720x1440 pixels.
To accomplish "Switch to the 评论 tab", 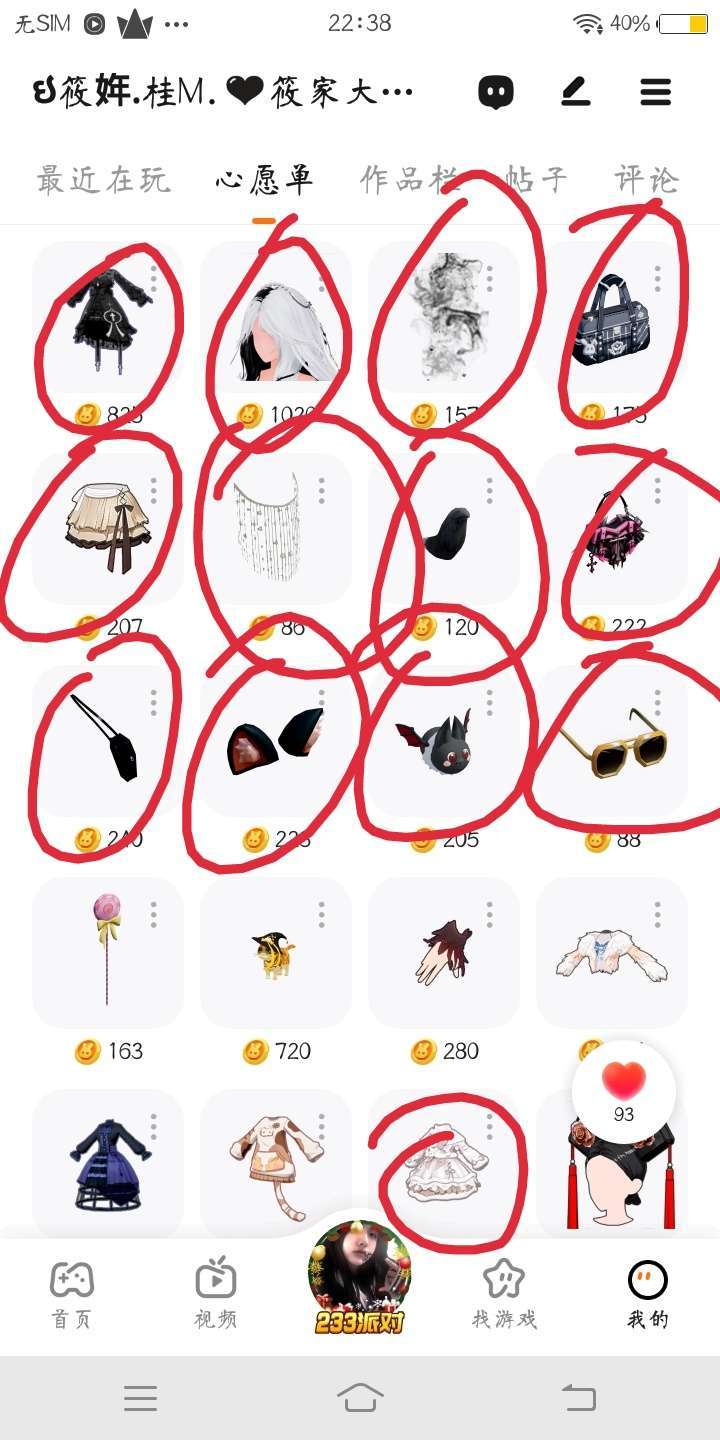I will point(647,180).
